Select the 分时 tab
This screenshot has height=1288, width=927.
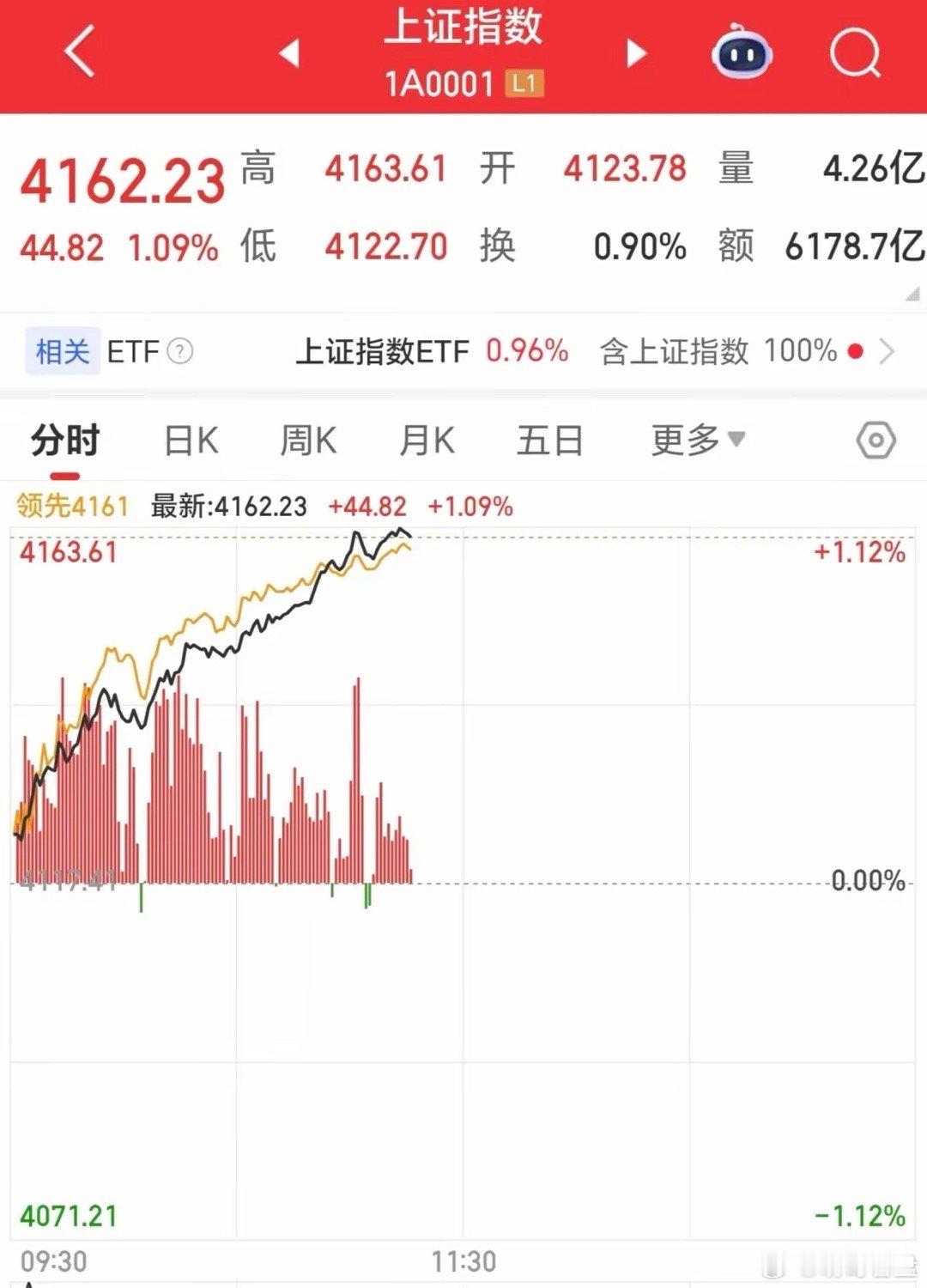[x=64, y=439]
